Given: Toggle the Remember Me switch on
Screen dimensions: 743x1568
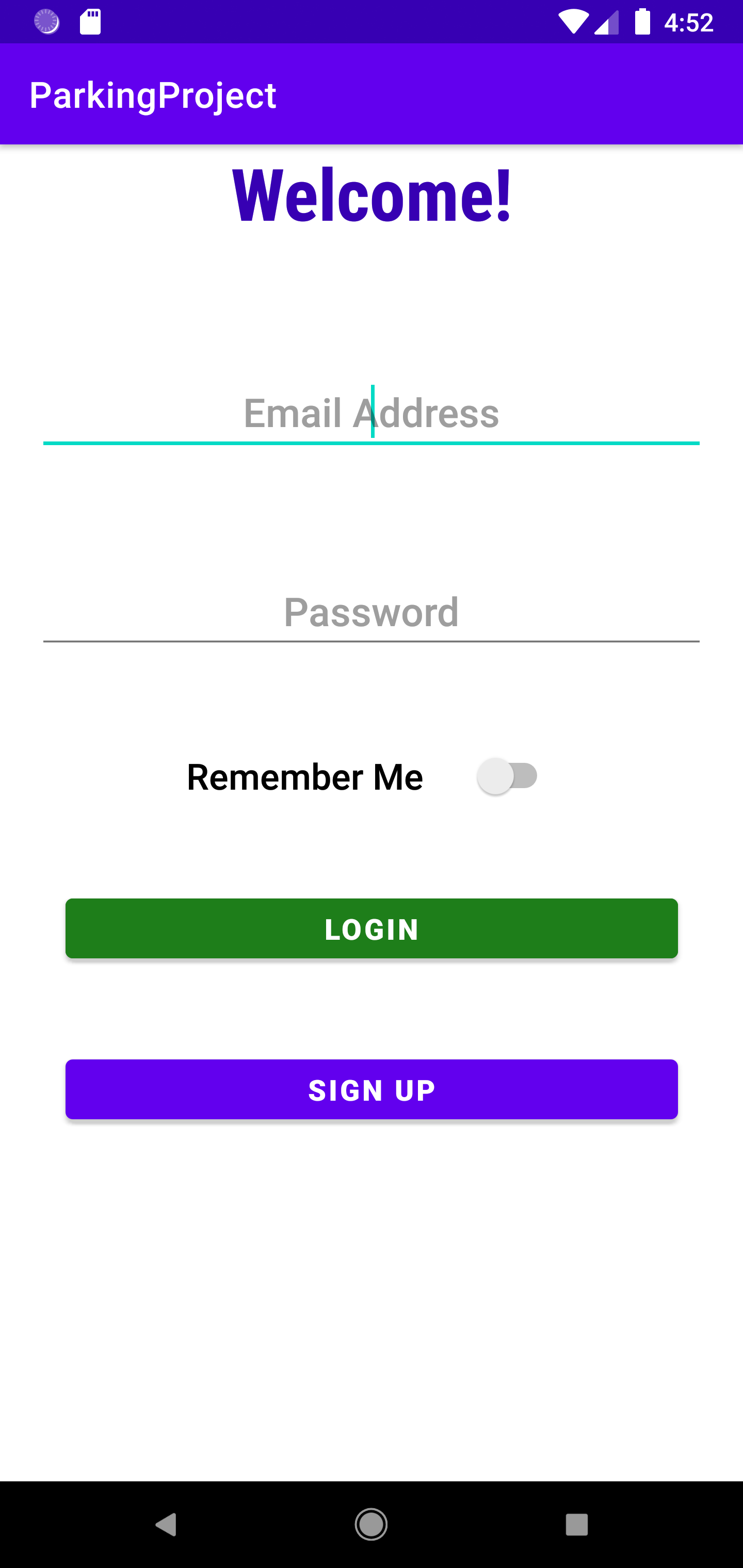Looking at the screenshot, I should [507, 775].
